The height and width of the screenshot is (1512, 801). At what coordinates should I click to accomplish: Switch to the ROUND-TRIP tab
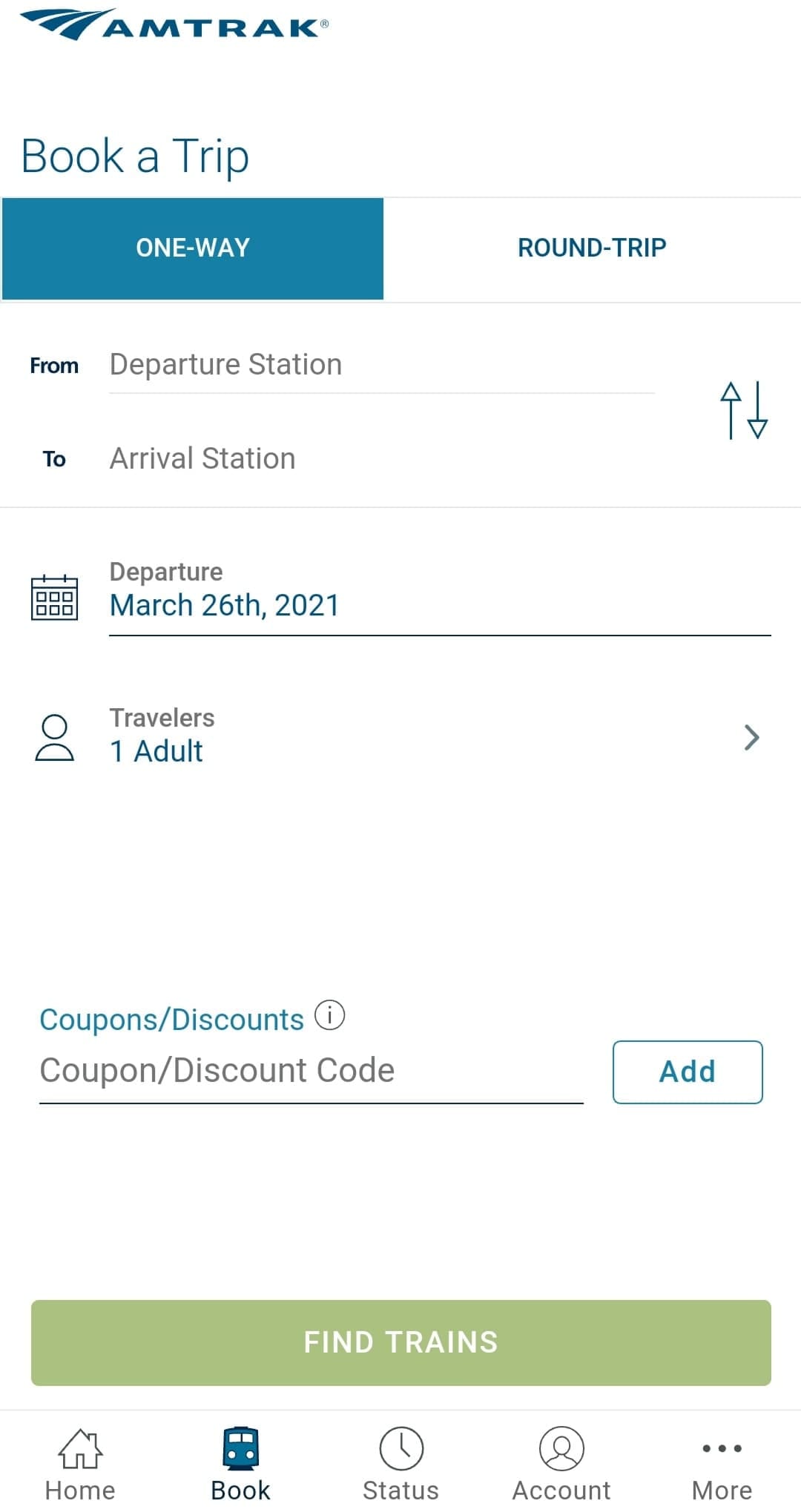click(x=592, y=248)
